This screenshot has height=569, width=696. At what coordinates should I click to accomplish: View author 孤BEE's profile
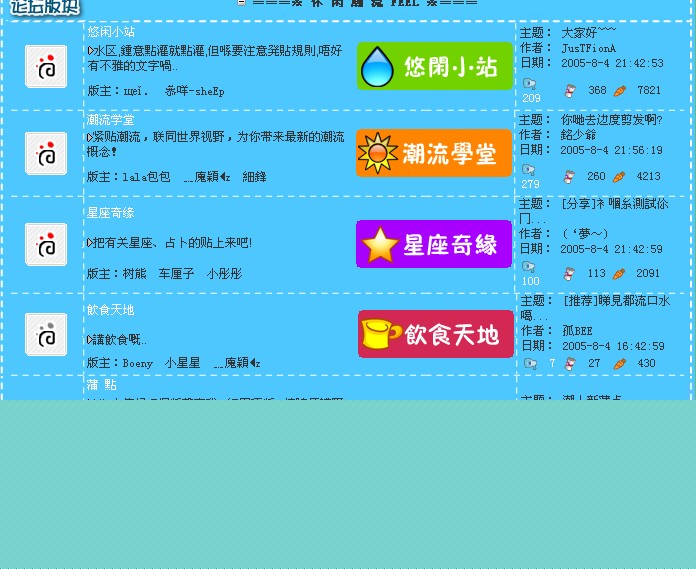(577, 331)
